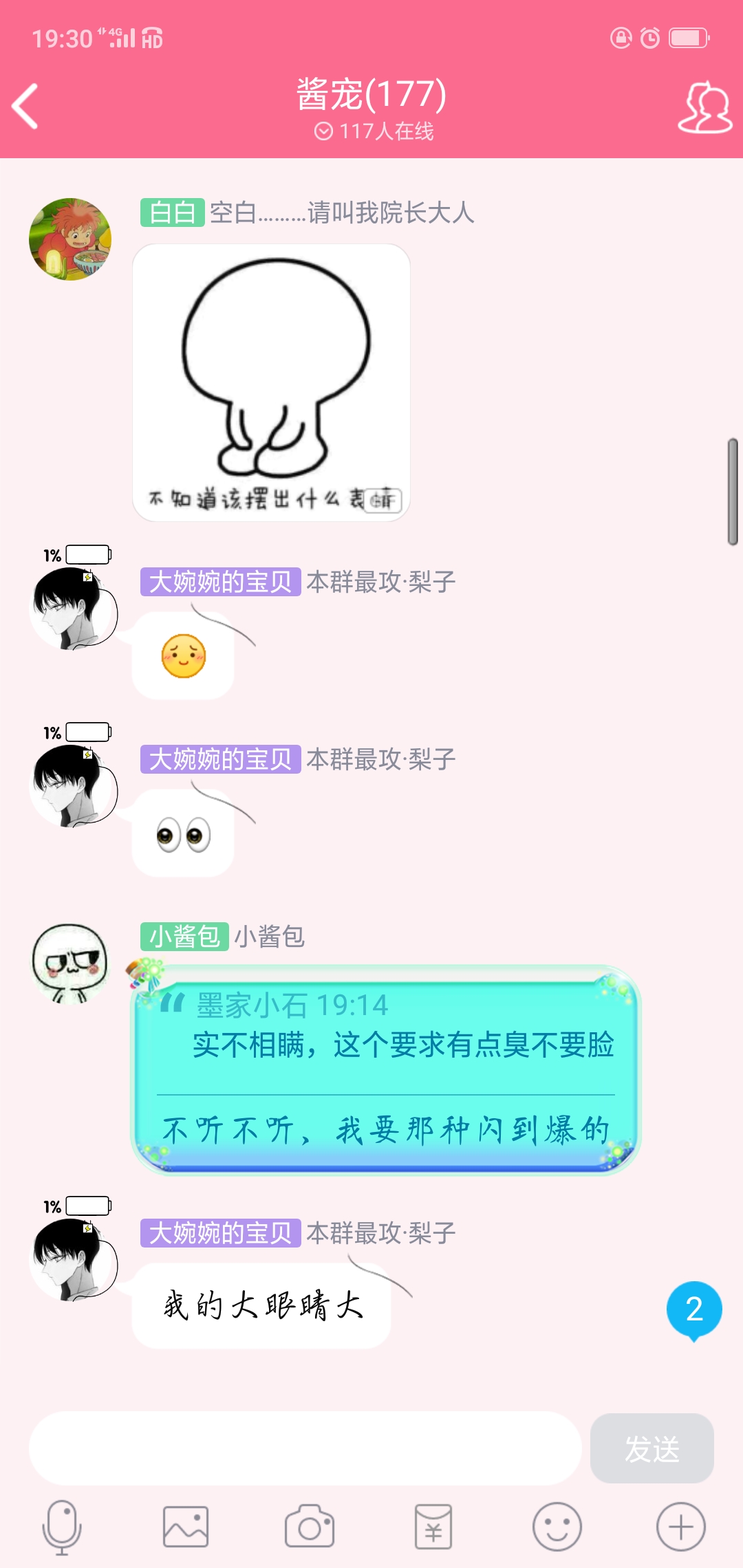Start voice input with the microphone
This screenshot has height=1568, width=743.
62,1527
